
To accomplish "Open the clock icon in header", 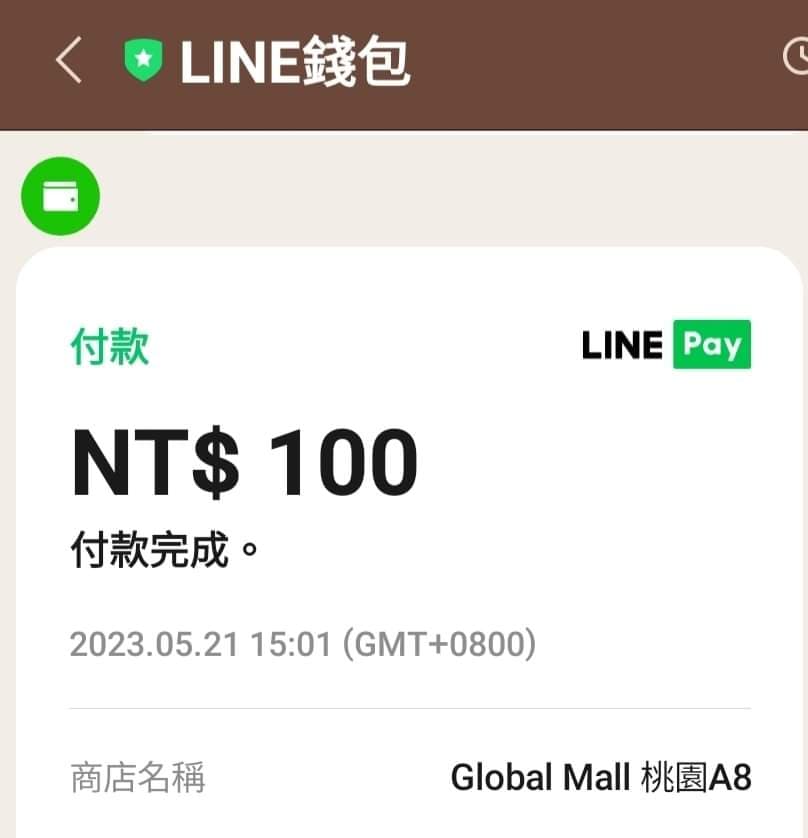I will tap(796, 58).
